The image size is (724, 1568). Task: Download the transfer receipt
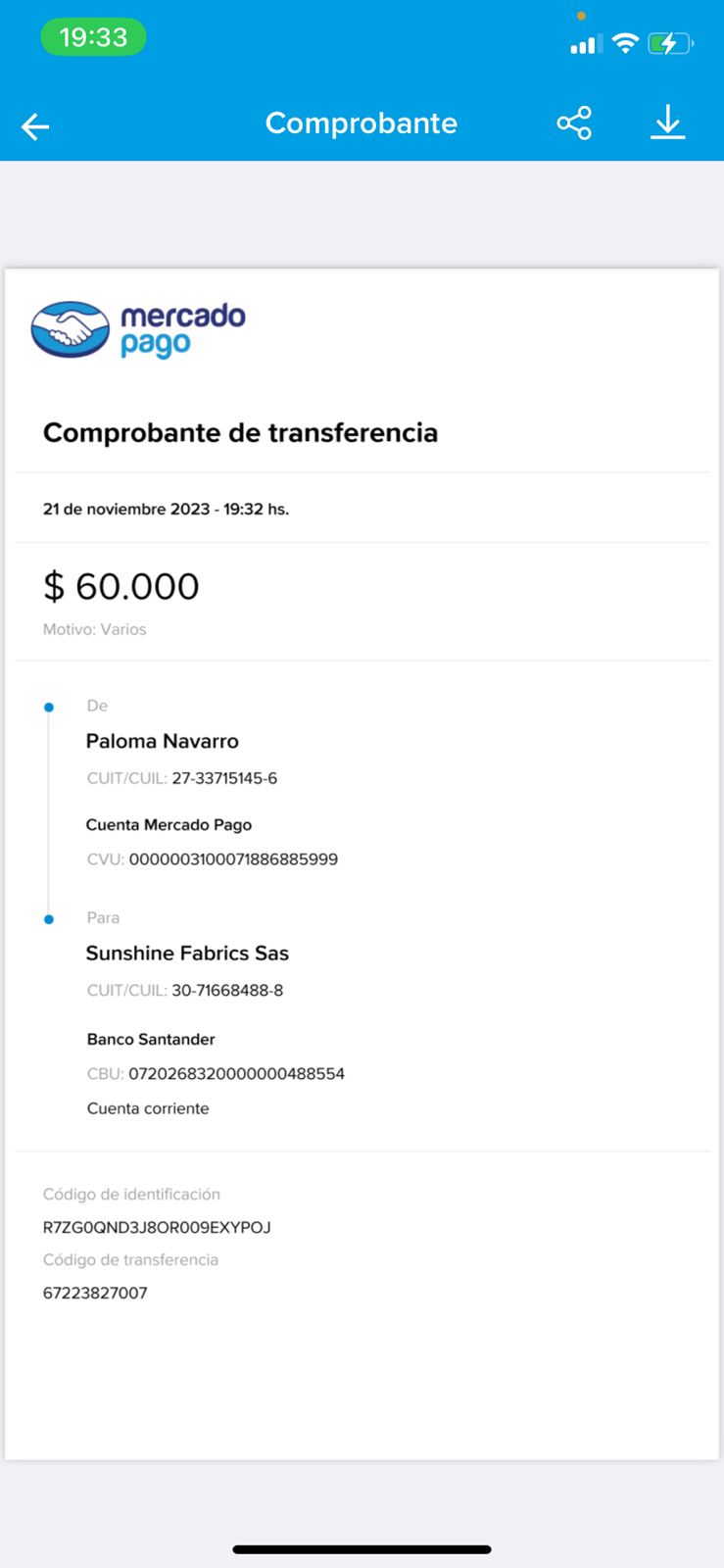(668, 123)
